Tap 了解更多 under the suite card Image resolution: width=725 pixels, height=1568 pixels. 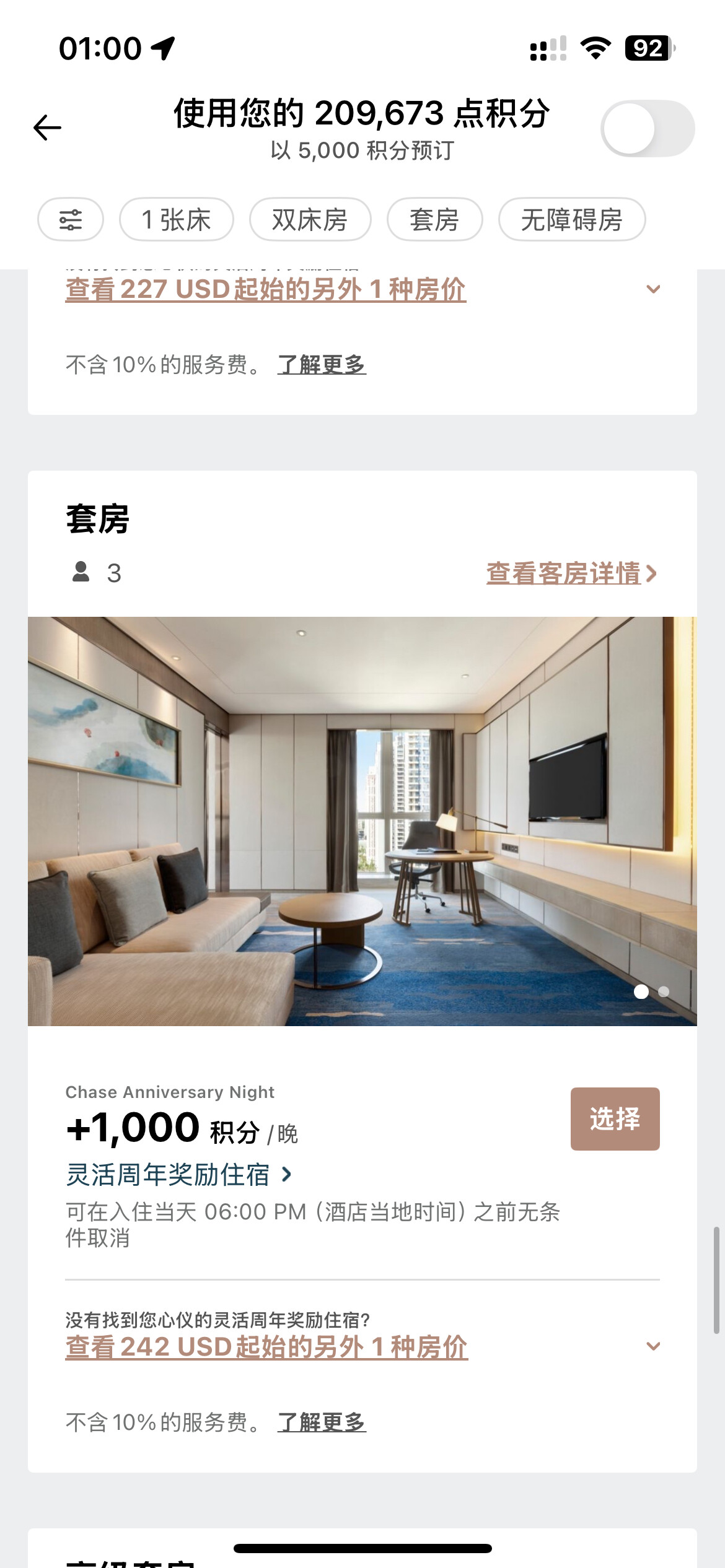click(x=322, y=1422)
